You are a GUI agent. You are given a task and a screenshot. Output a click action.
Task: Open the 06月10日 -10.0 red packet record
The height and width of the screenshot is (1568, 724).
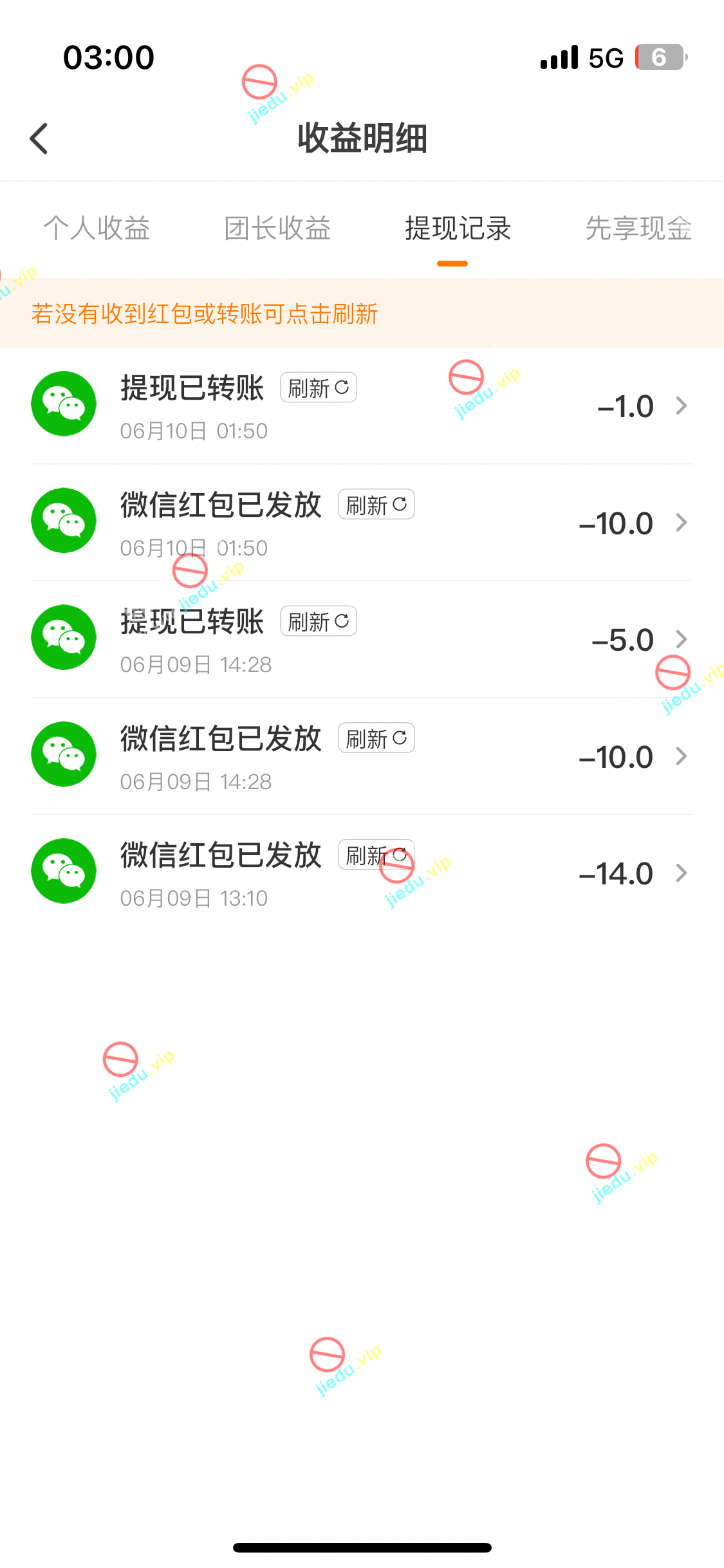point(681,523)
